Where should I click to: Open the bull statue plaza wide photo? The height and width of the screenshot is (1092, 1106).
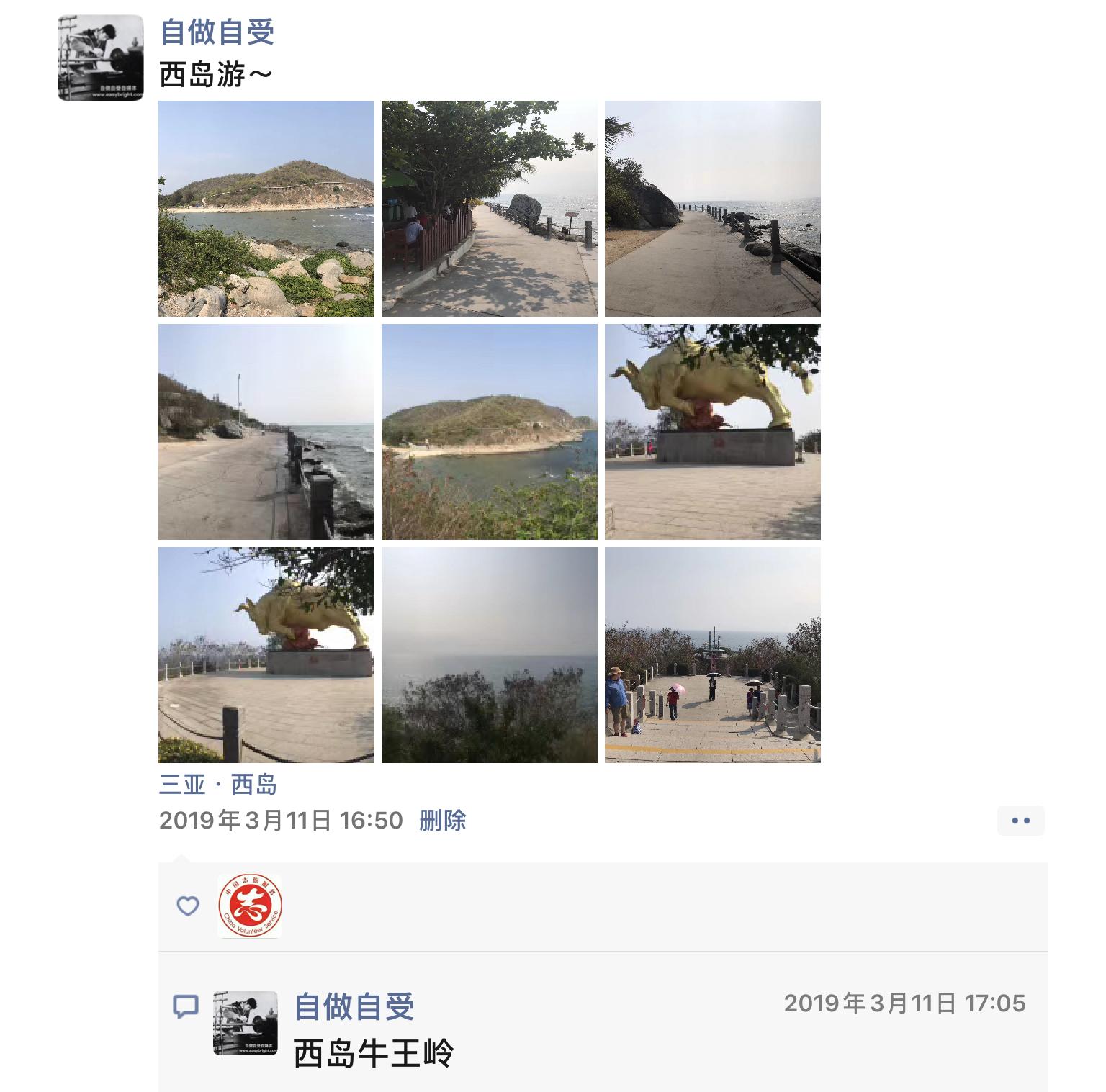(266, 655)
